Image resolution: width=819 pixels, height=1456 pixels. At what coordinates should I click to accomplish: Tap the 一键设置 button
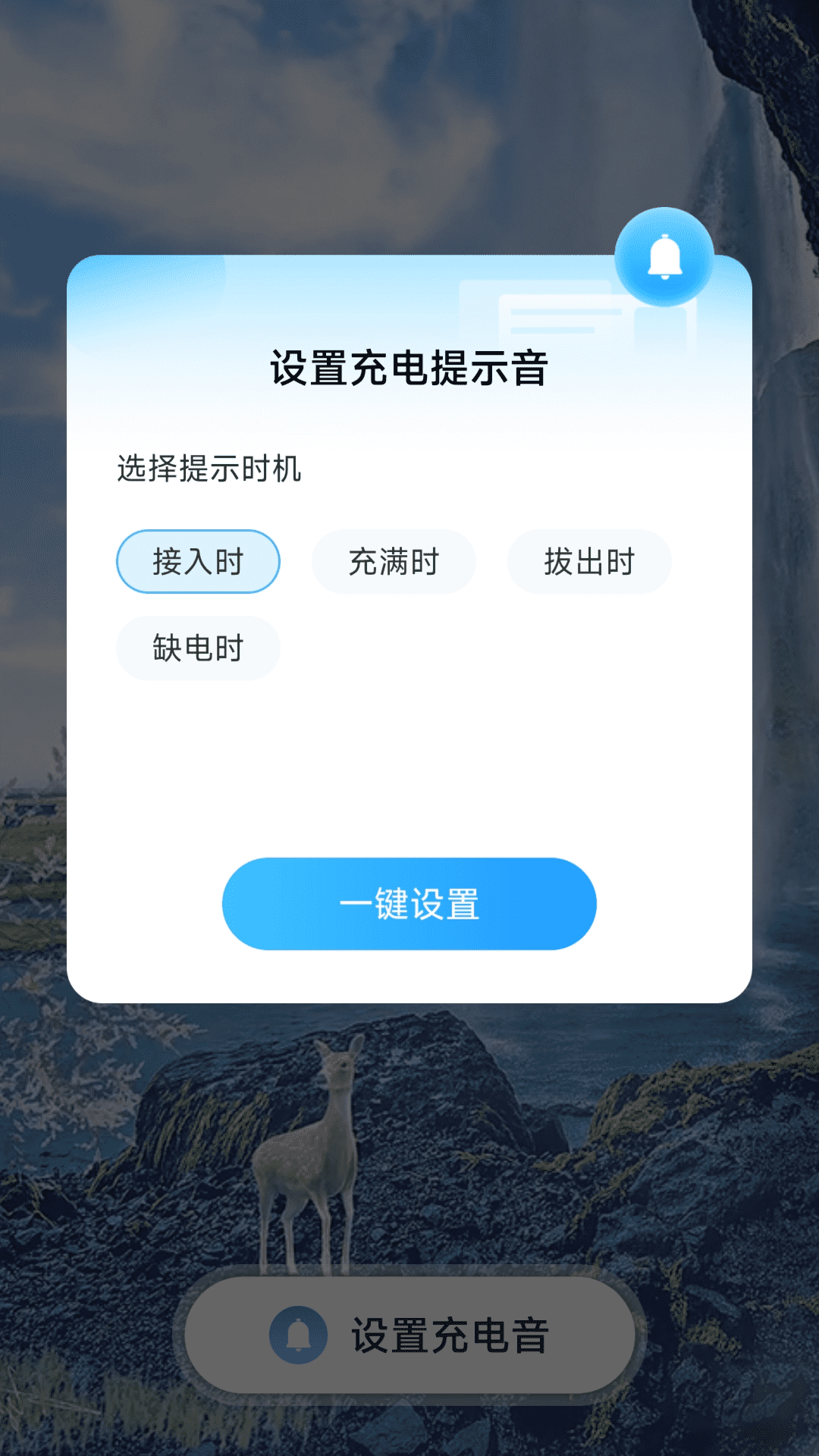(409, 904)
